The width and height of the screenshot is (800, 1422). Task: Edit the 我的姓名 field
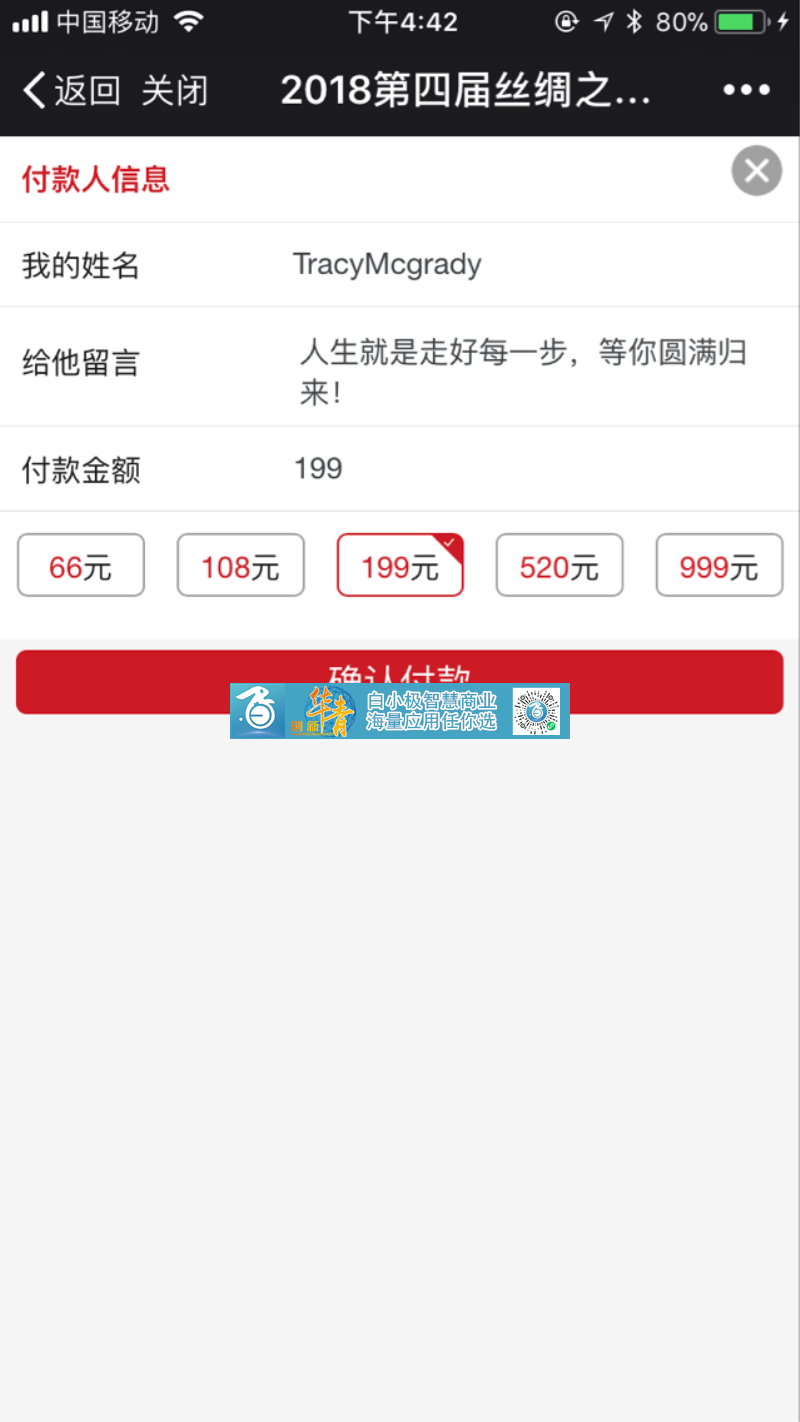[530, 265]
